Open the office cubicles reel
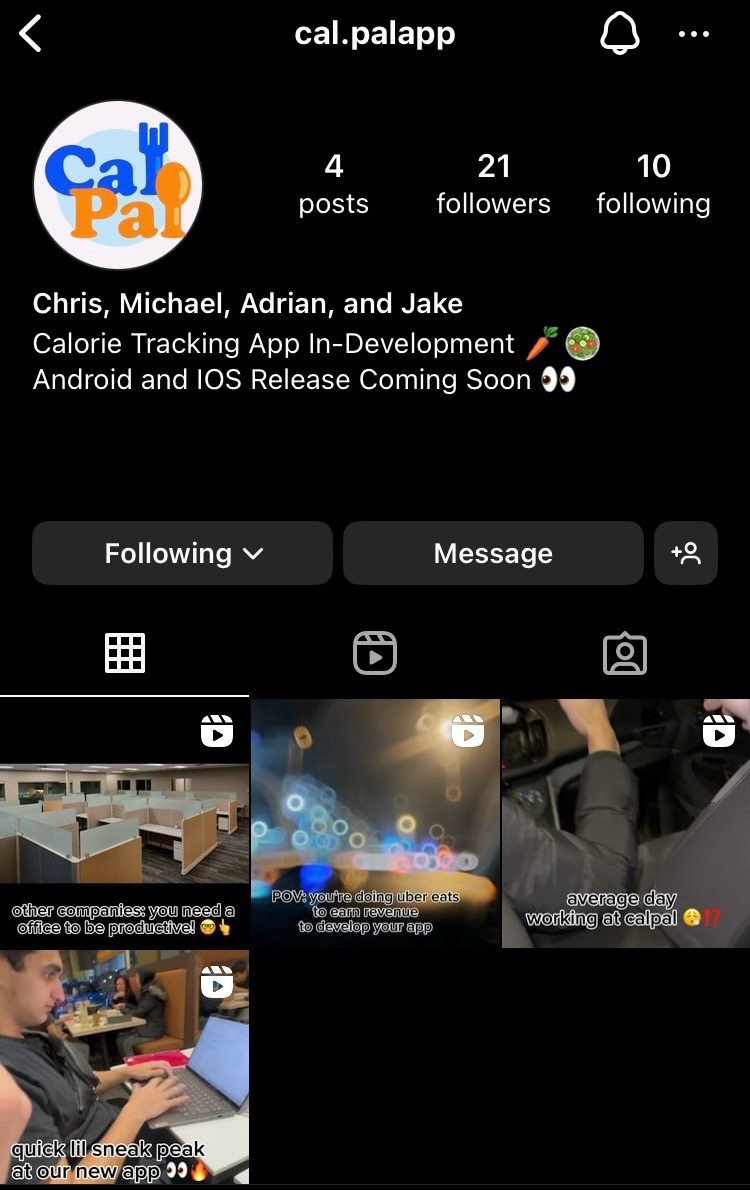Viewport: 750px width, 1190px height. (x=124, y=823)
